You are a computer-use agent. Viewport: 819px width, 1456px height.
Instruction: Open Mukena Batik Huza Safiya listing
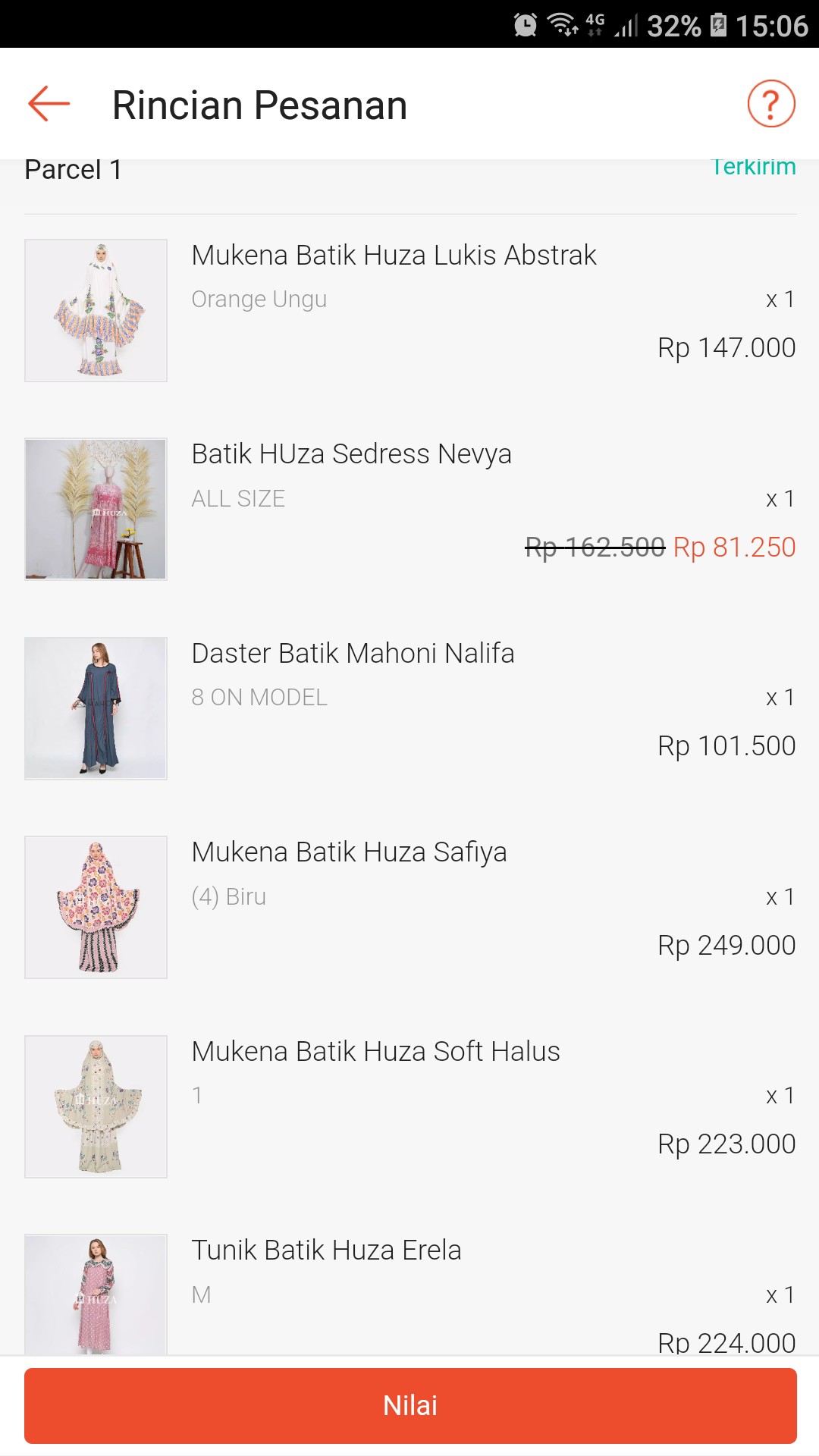click(x=350, y=852)
